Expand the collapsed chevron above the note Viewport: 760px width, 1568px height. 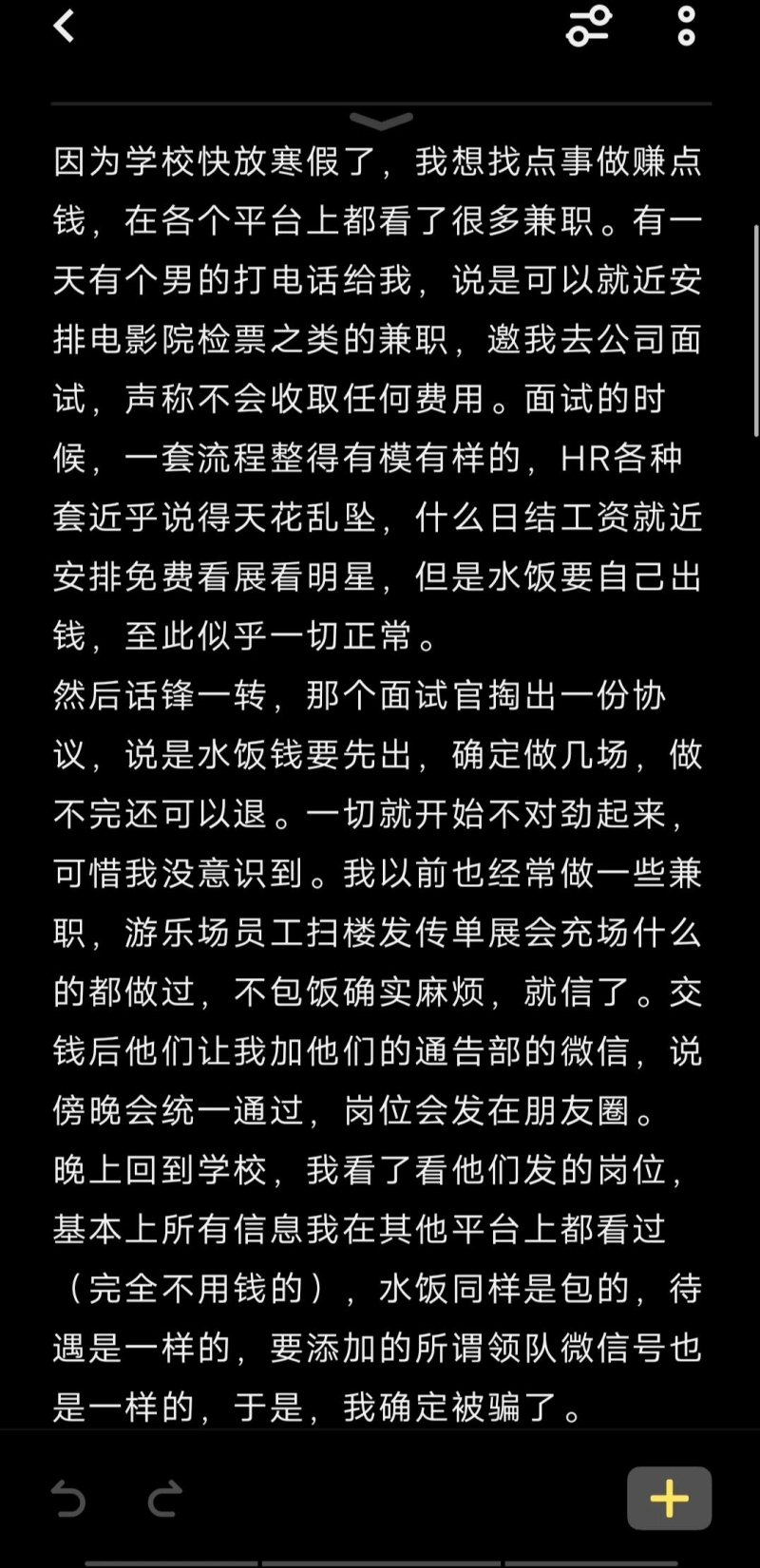(381, 121)
